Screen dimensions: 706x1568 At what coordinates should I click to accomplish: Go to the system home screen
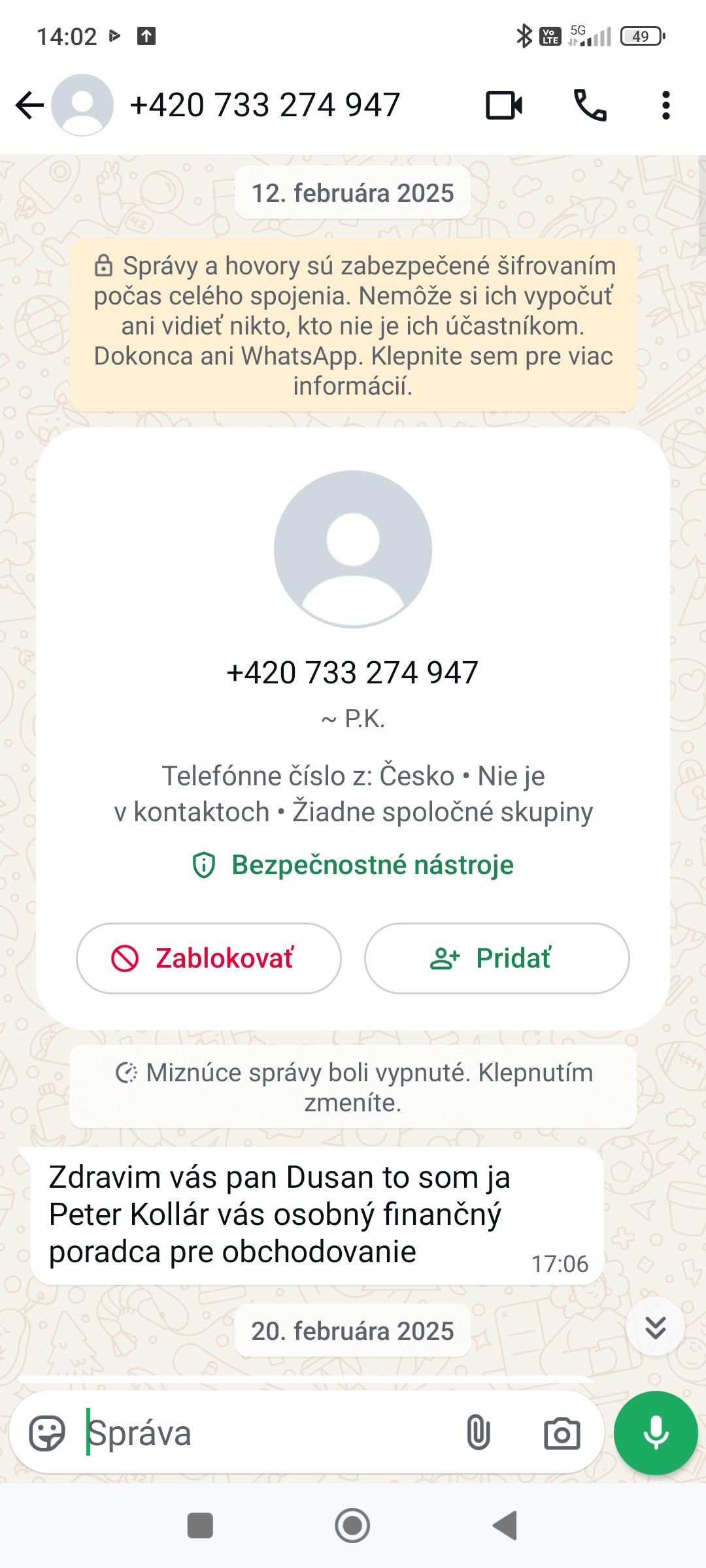[352, 1526]
